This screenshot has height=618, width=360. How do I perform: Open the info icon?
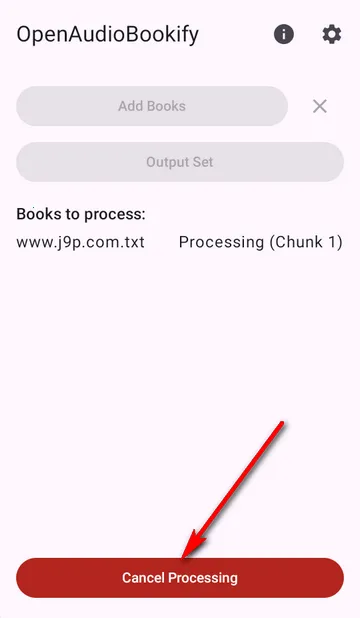pos(284,34)
